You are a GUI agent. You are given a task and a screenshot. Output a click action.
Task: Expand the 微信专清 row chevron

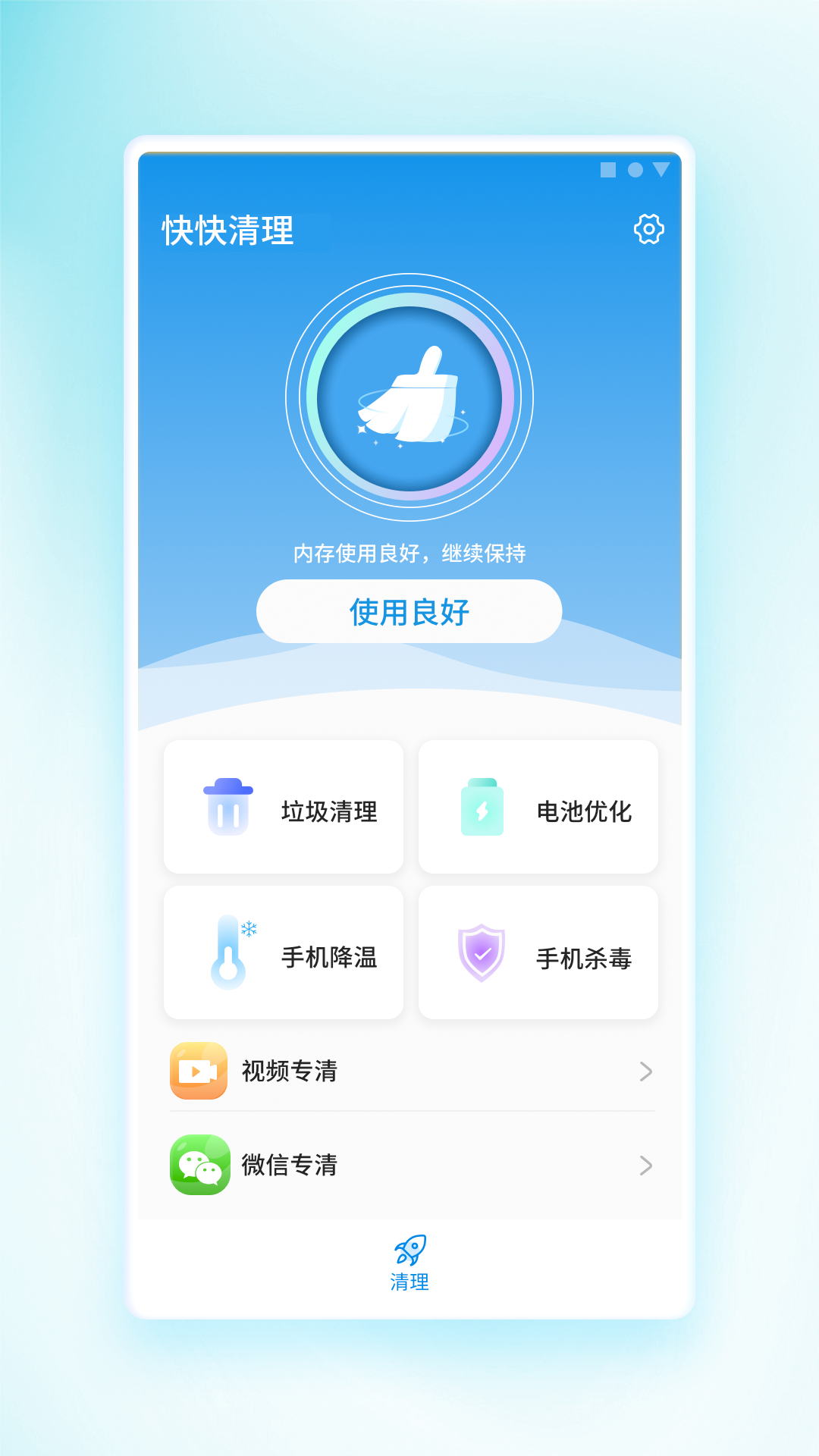point(645,1166)
